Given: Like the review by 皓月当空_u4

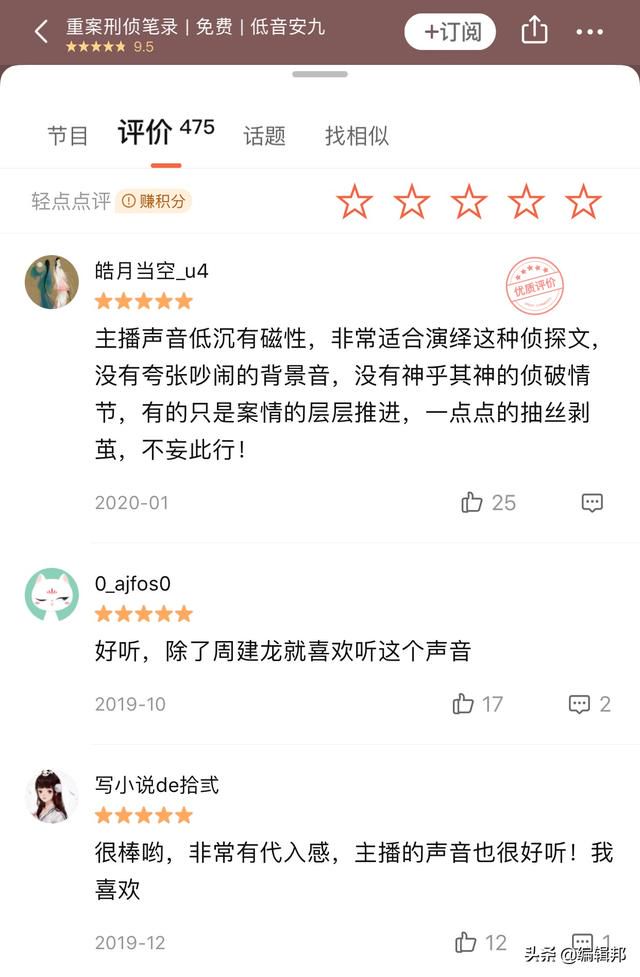Looking at the screenshot, I should coord(473,503).
